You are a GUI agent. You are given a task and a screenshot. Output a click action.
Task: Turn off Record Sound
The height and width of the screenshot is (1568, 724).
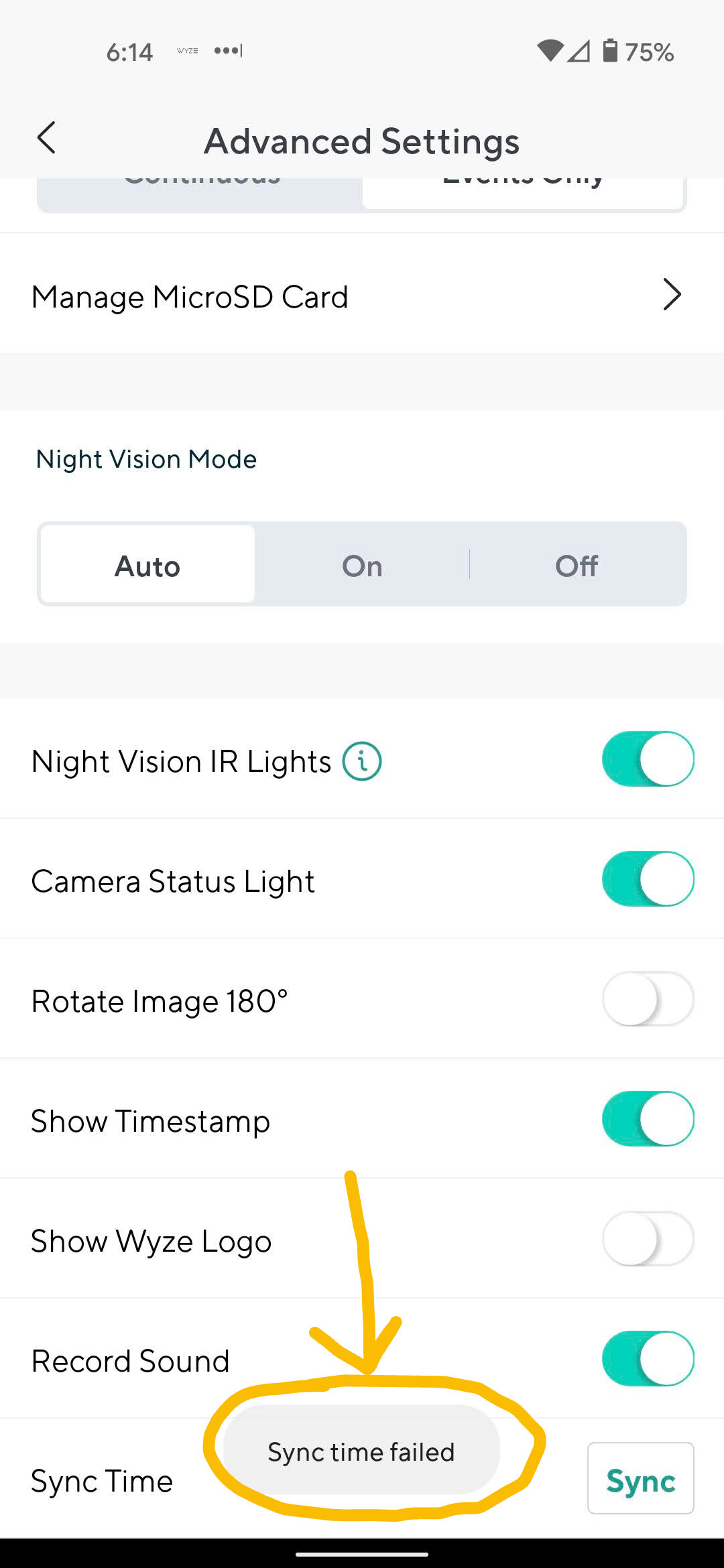(x=648, y=1359)
